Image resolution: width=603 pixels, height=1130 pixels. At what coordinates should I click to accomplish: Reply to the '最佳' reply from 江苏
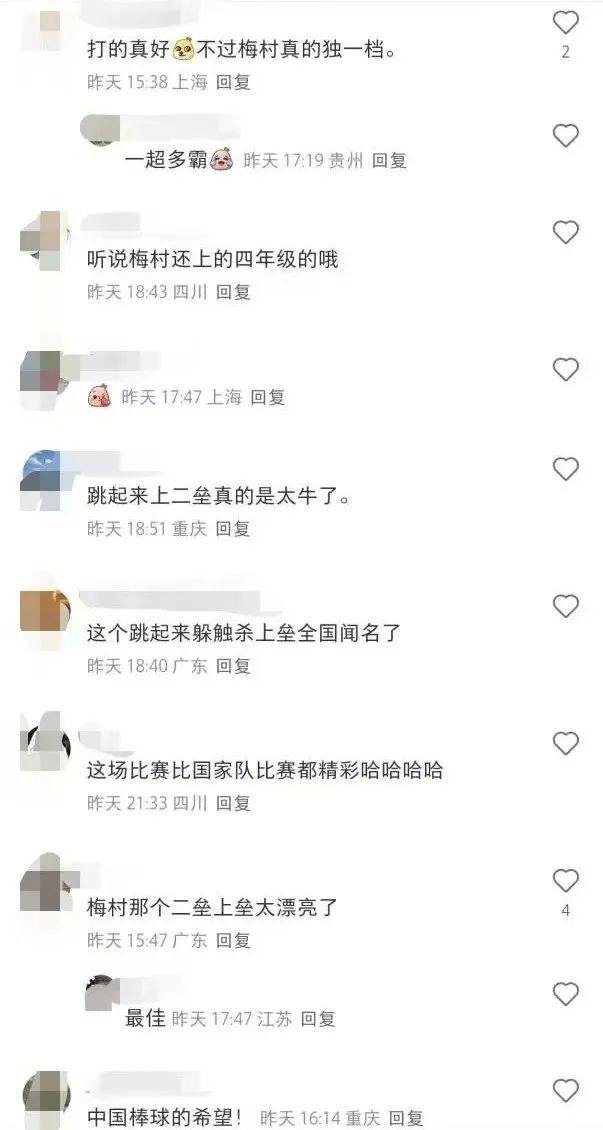click(x=318, y=1018)
